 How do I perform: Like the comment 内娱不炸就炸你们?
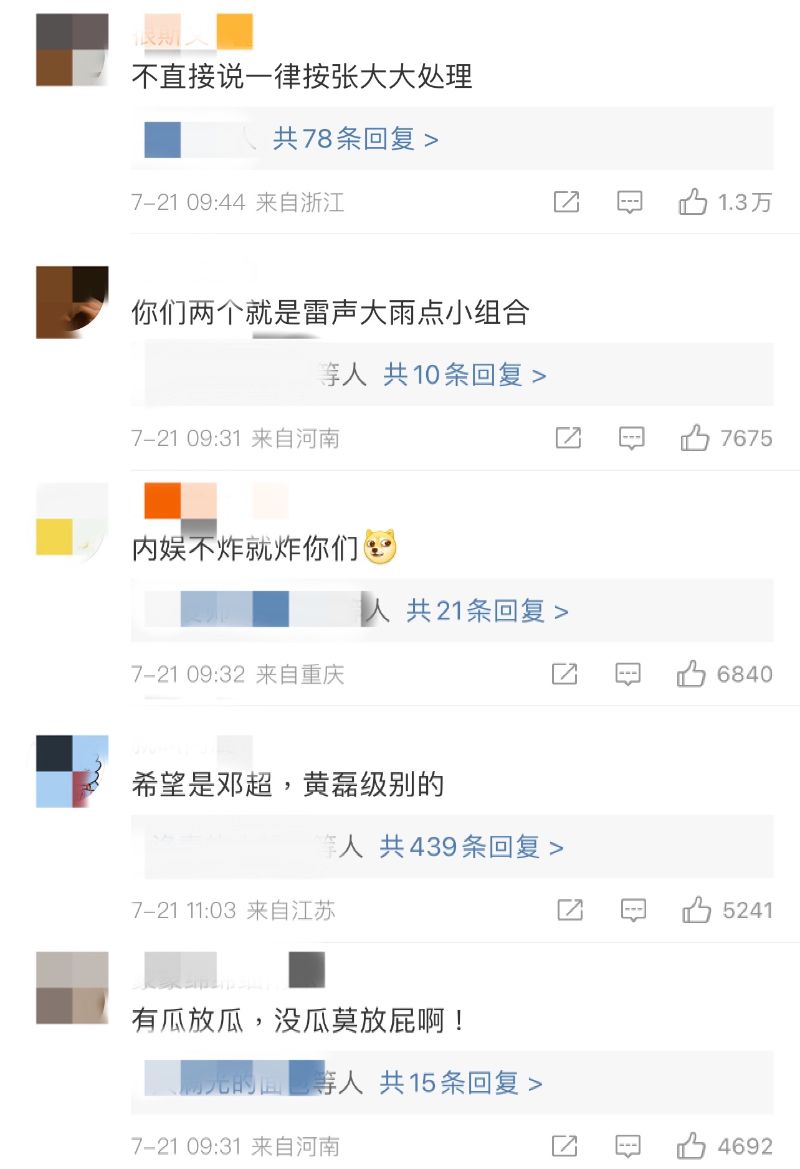coord(691,674)
